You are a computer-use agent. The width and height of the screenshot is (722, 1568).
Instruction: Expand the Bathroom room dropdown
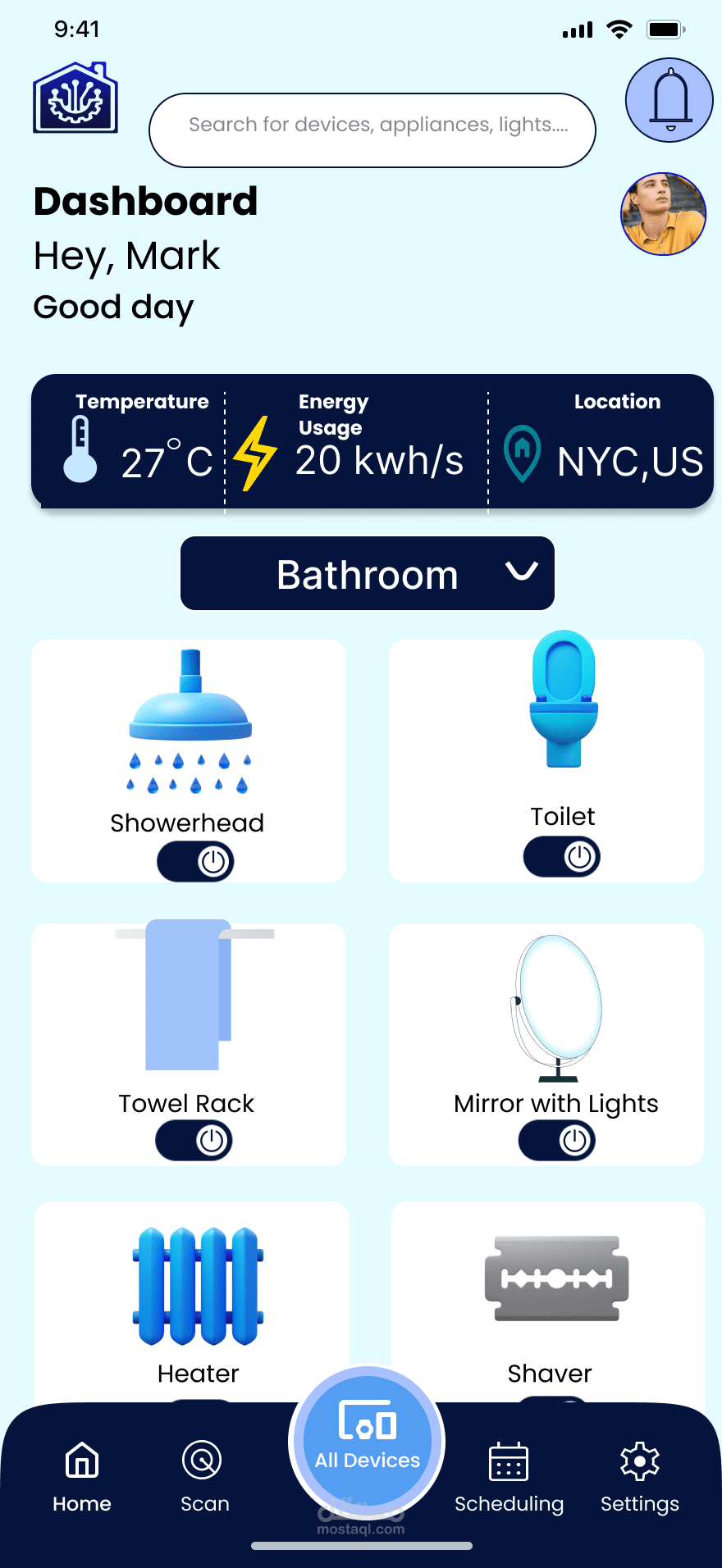click(368, 573)
